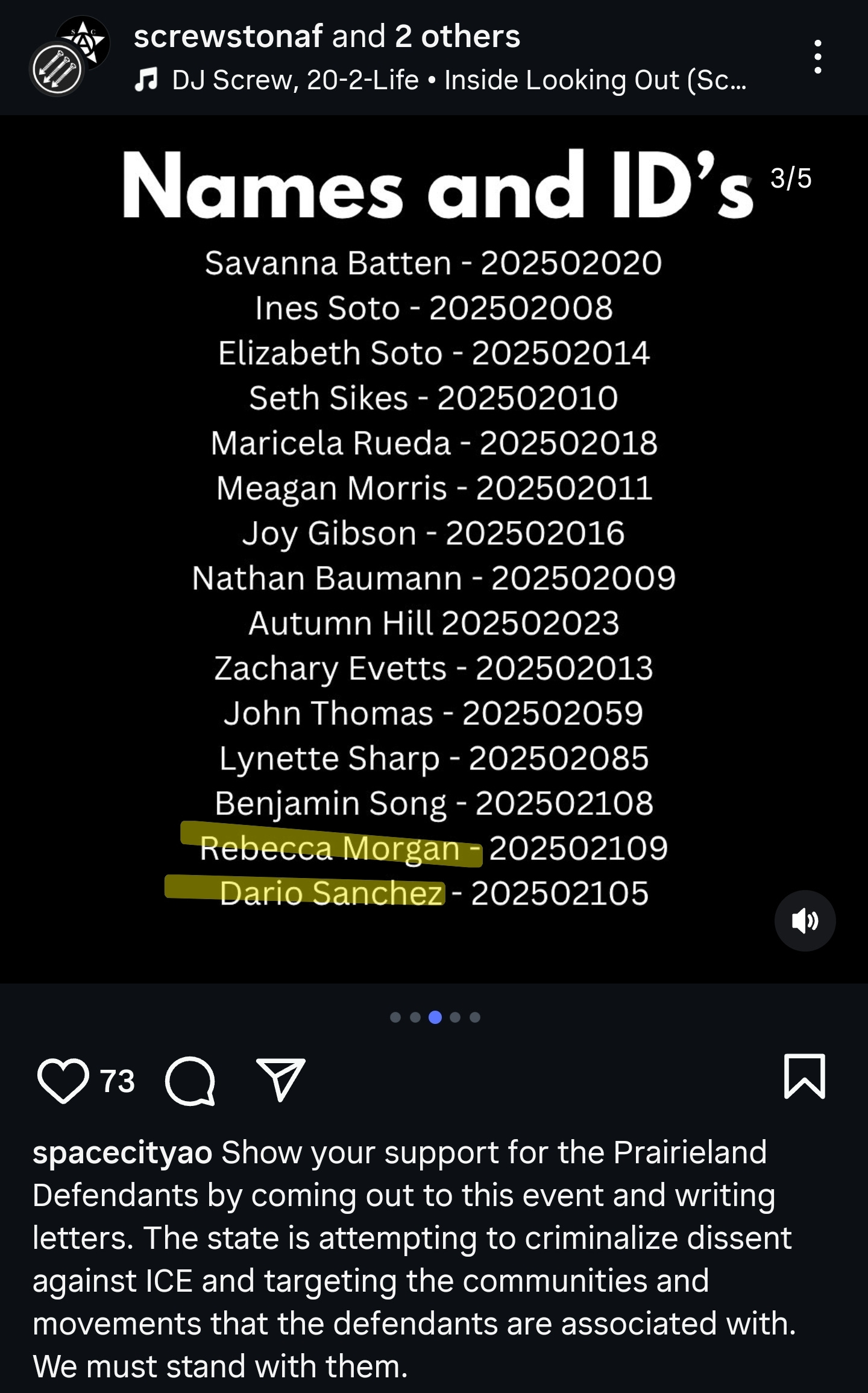This screenshot has width=868, height=1393.
Task: Open the comments on this post
Action: tap(190, 1081)
